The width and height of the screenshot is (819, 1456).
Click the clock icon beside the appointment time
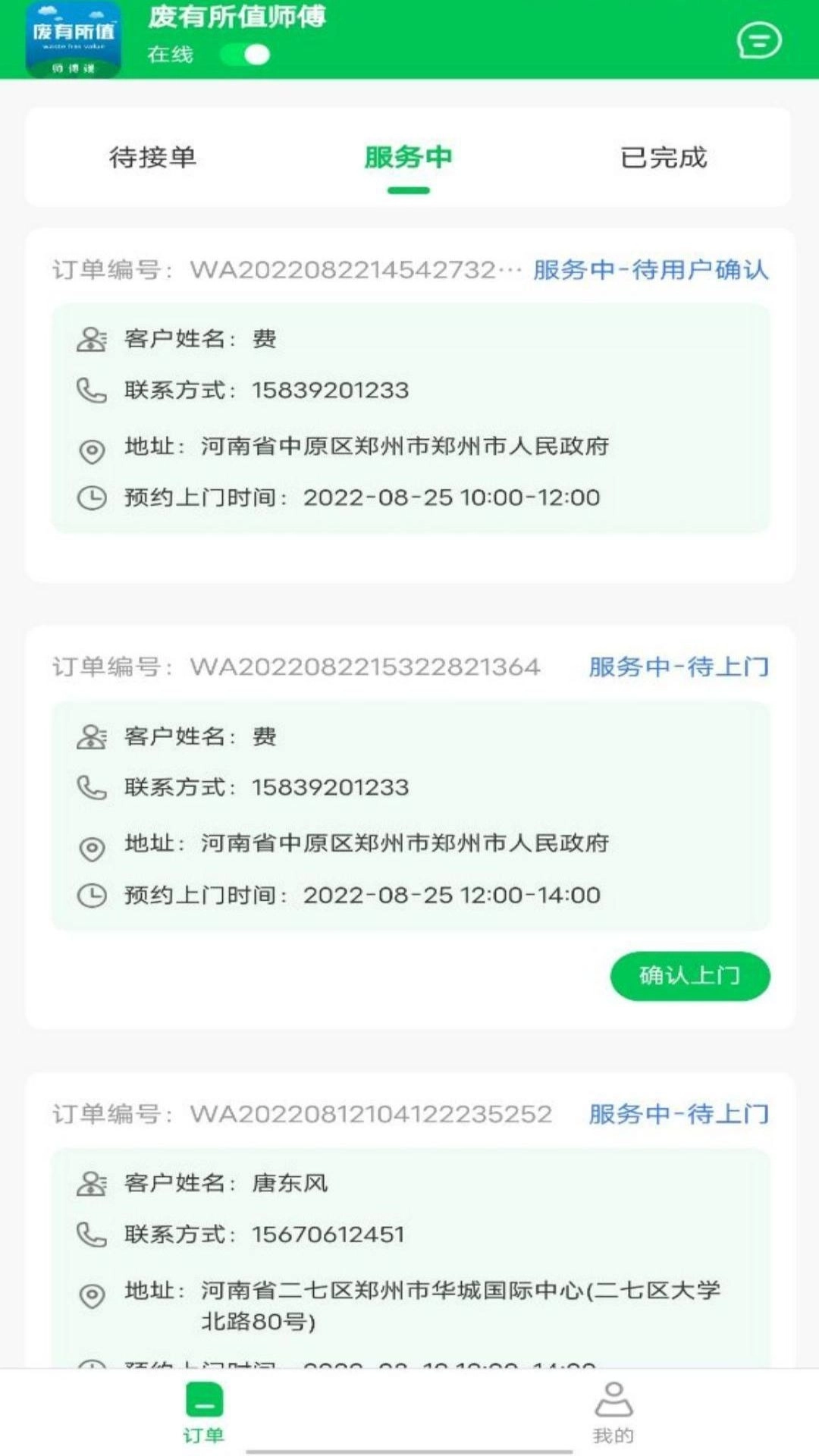click(92, 498)
